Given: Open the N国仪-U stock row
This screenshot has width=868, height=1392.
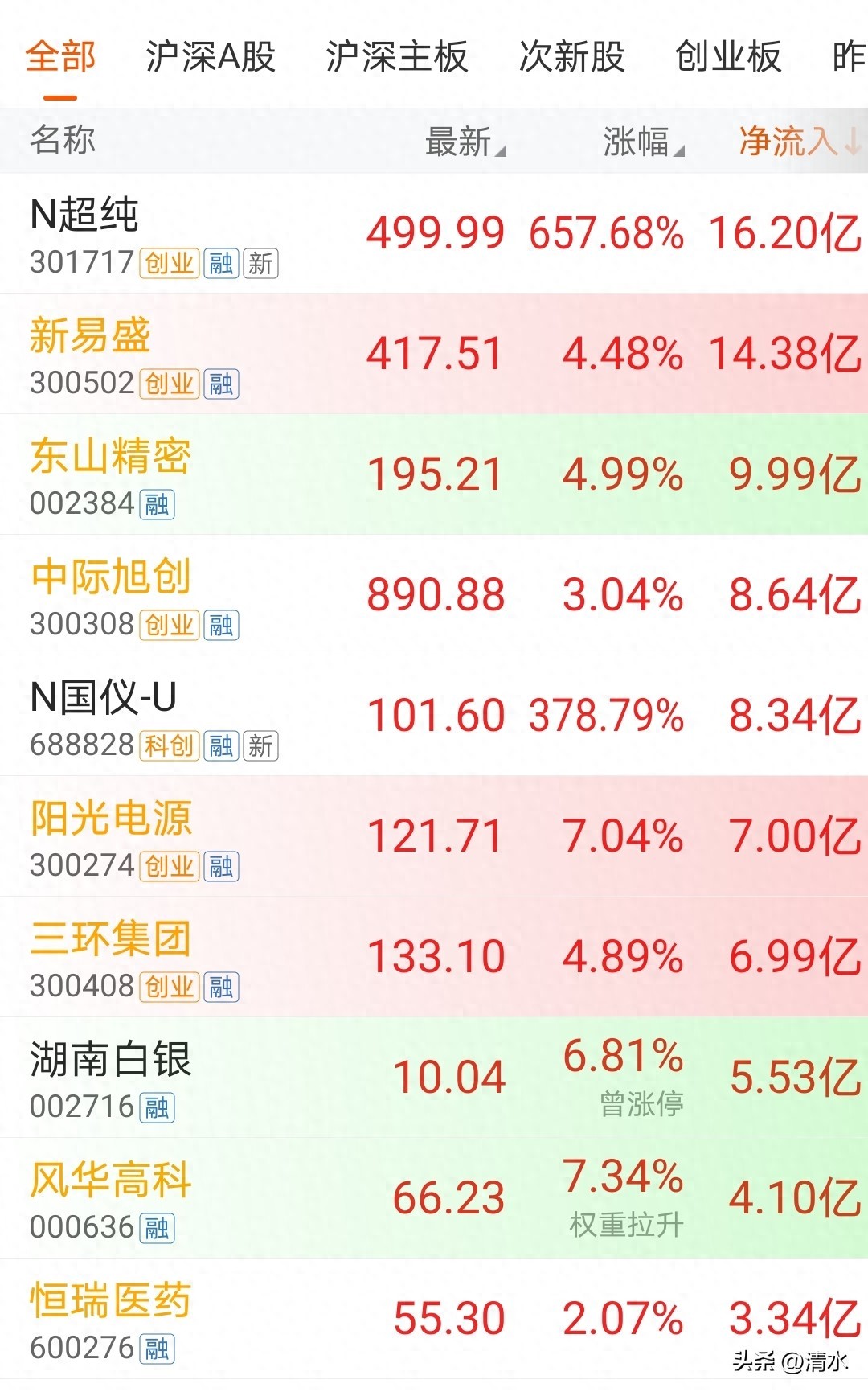Looking at the screenshot, I should [434, 716].
